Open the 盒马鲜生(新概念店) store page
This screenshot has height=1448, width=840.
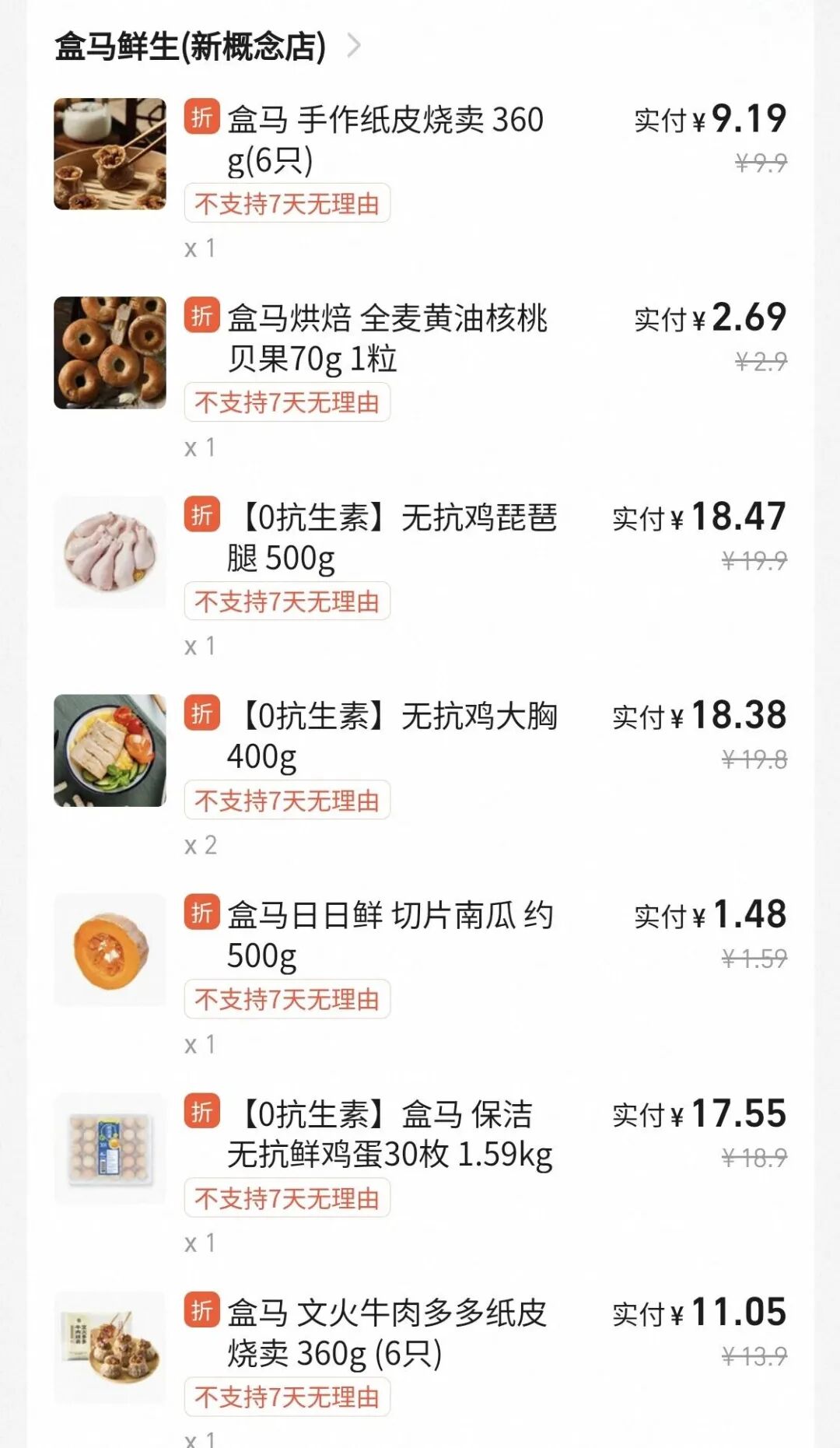click(191, 47)
